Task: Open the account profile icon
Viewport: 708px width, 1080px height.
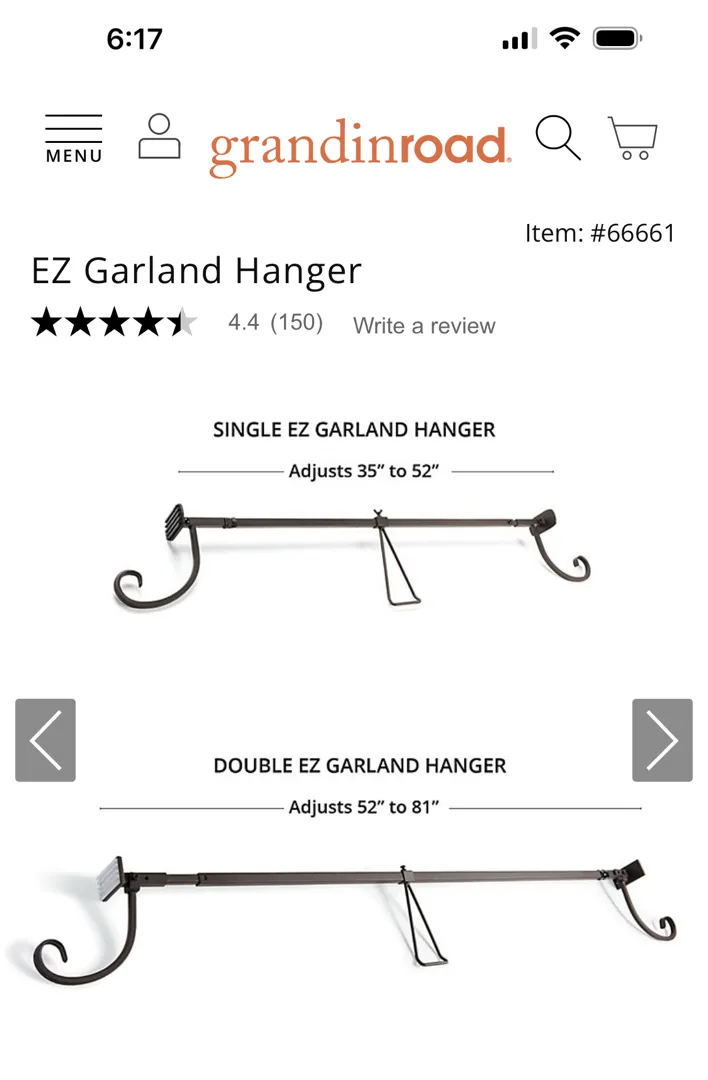Action: tap(159, 137)
